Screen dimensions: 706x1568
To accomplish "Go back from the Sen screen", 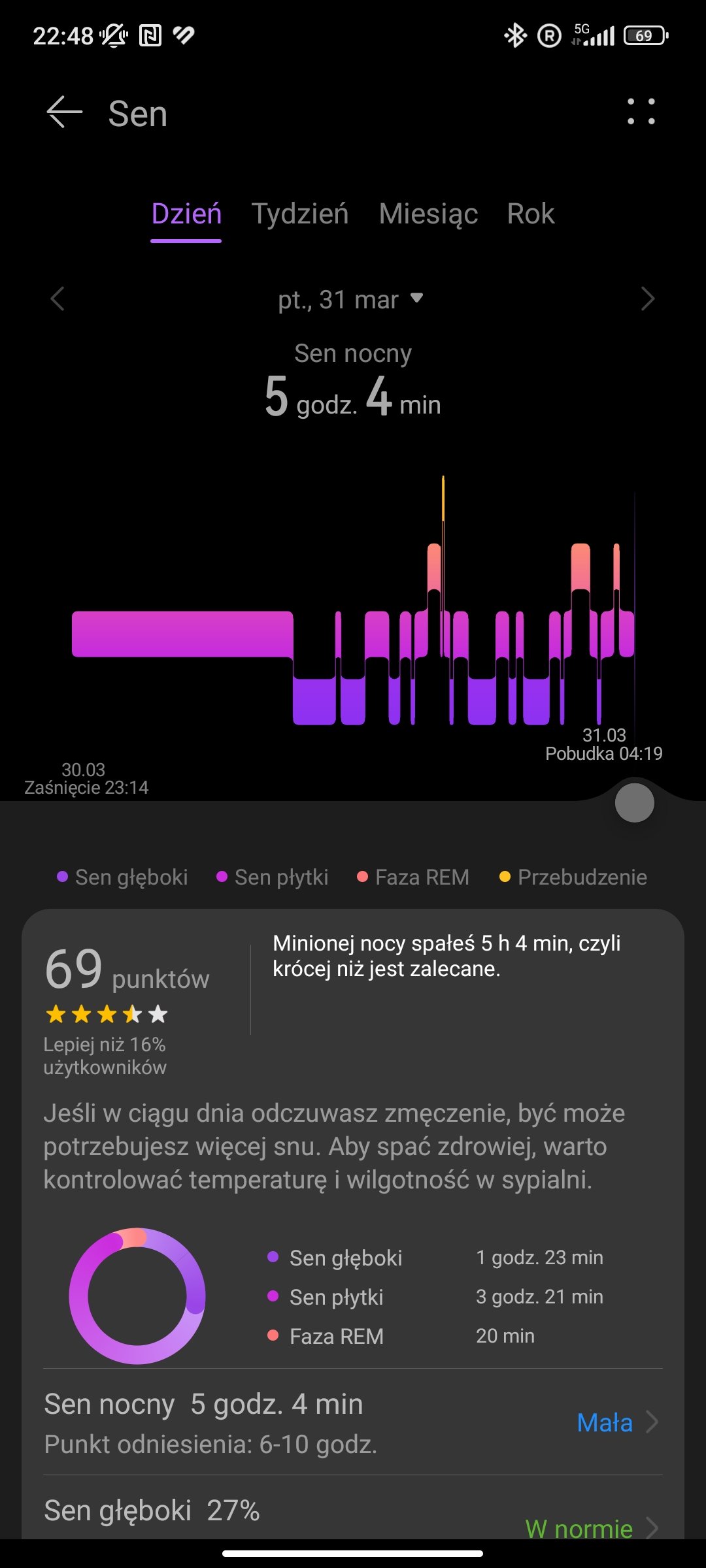I will click(x=64, y=112).
